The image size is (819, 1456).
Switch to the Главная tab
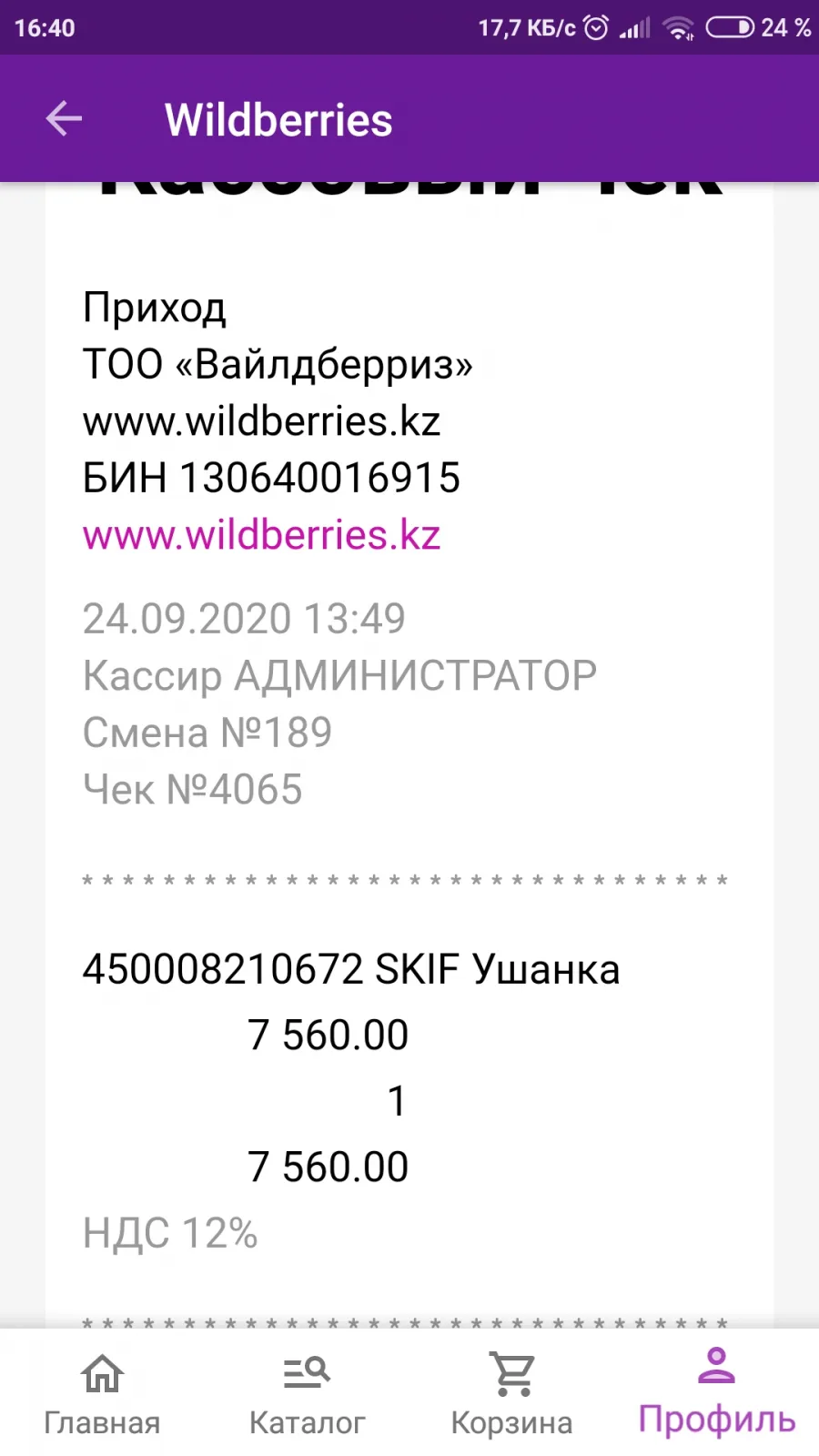(x=102, y=1393)
